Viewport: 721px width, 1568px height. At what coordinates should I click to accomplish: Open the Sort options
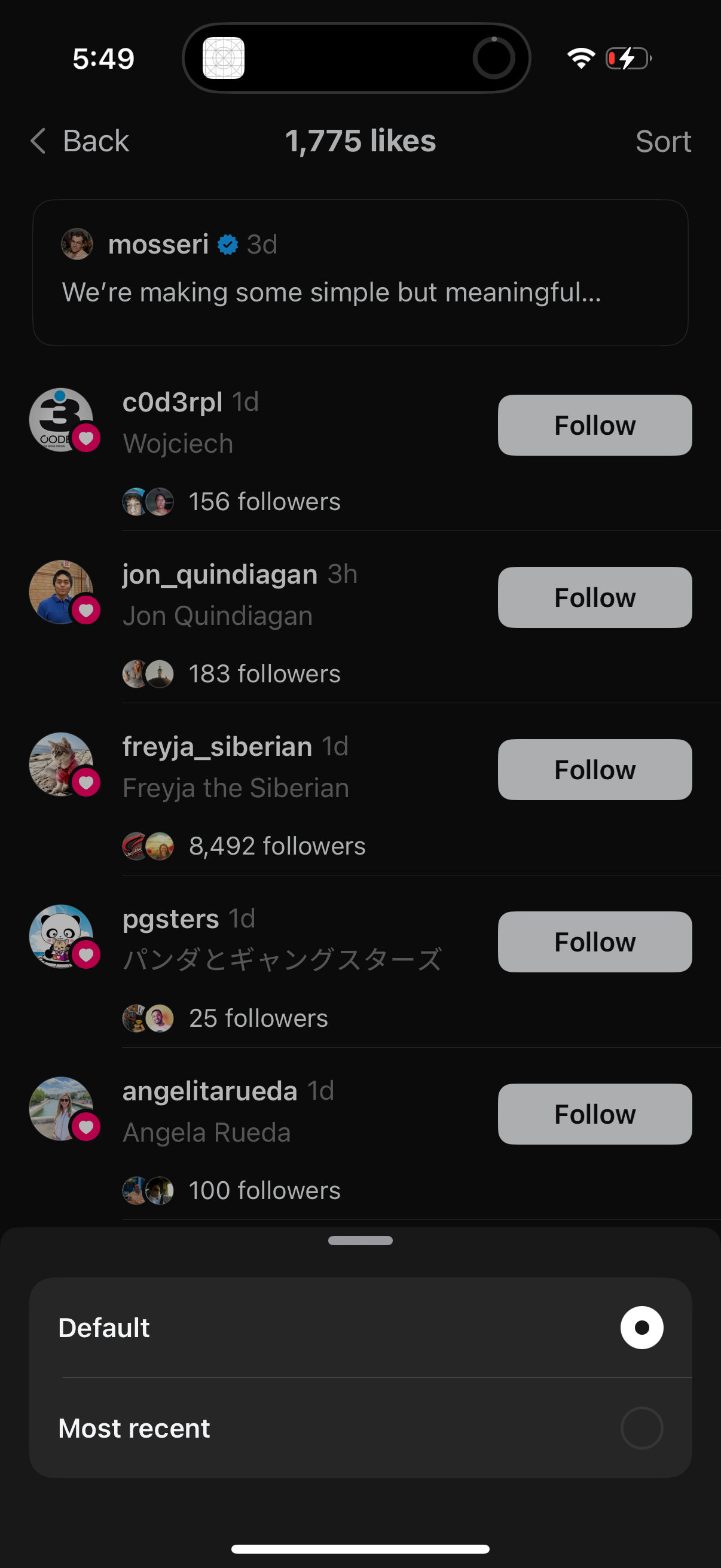click(662, 141)
